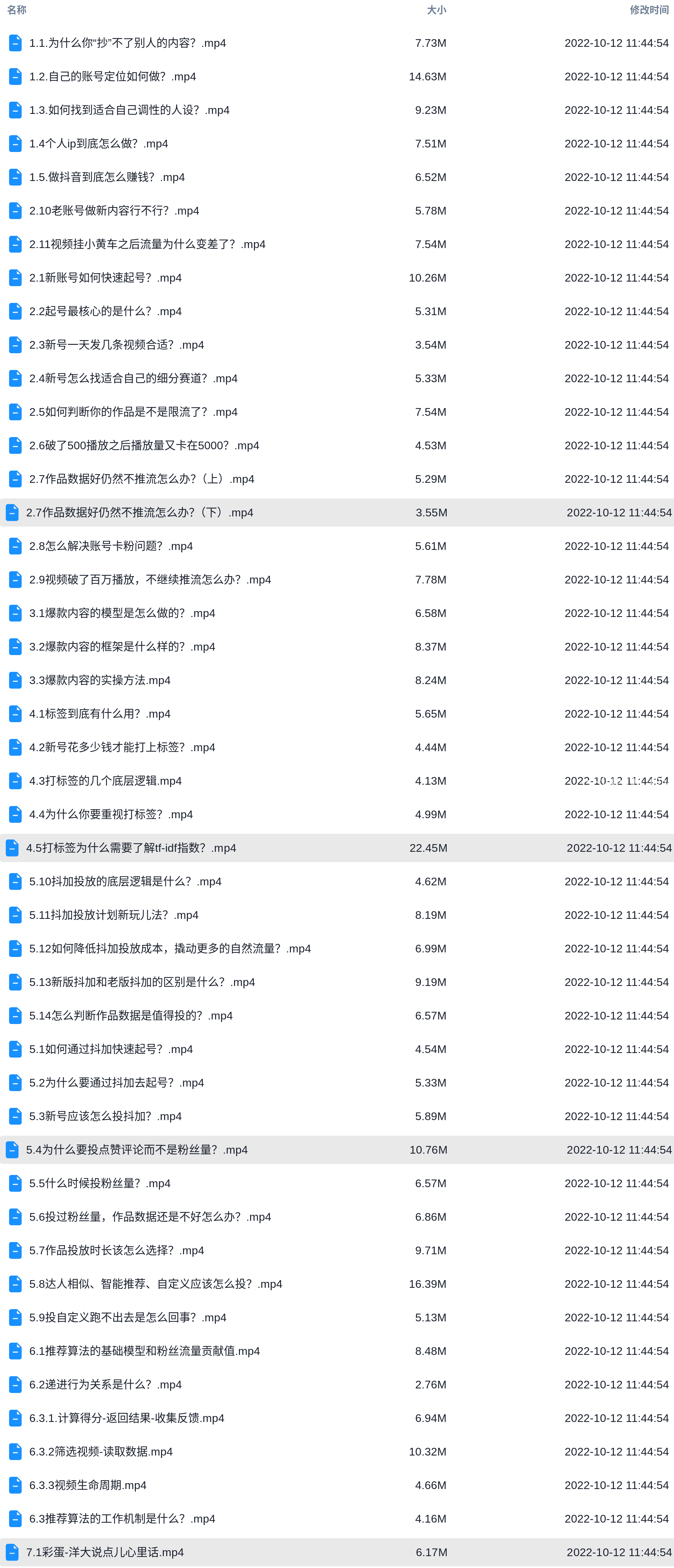
Task: Open 5.8达人相似、智能推荐、自定义 file
Action: pos(155,1284)
